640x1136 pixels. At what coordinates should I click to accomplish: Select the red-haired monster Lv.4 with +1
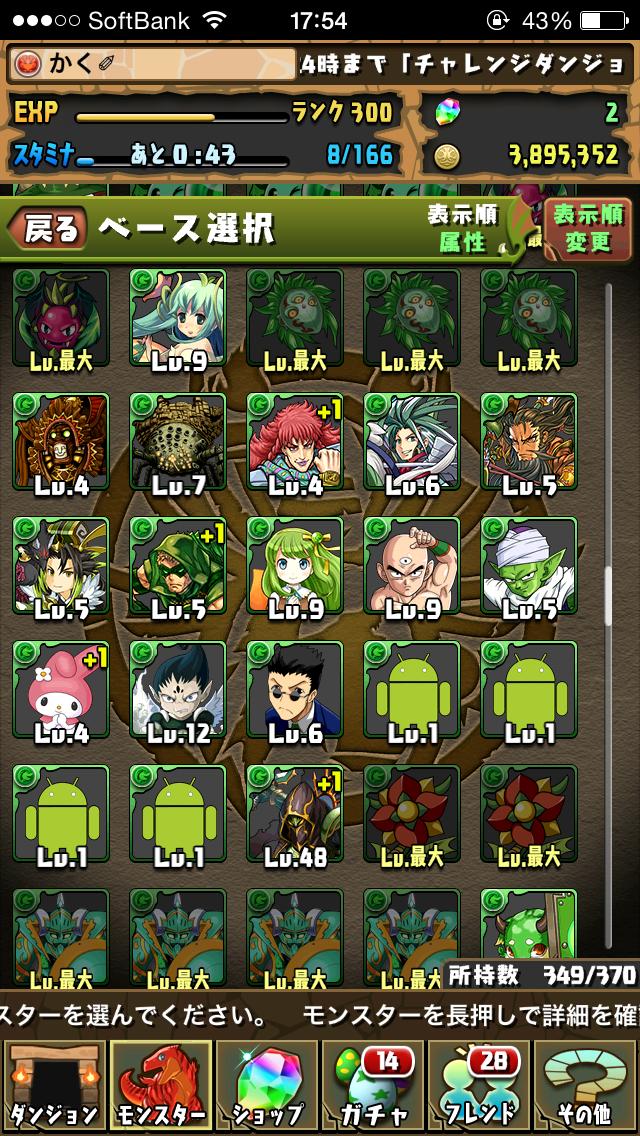(x=294, y=442)
